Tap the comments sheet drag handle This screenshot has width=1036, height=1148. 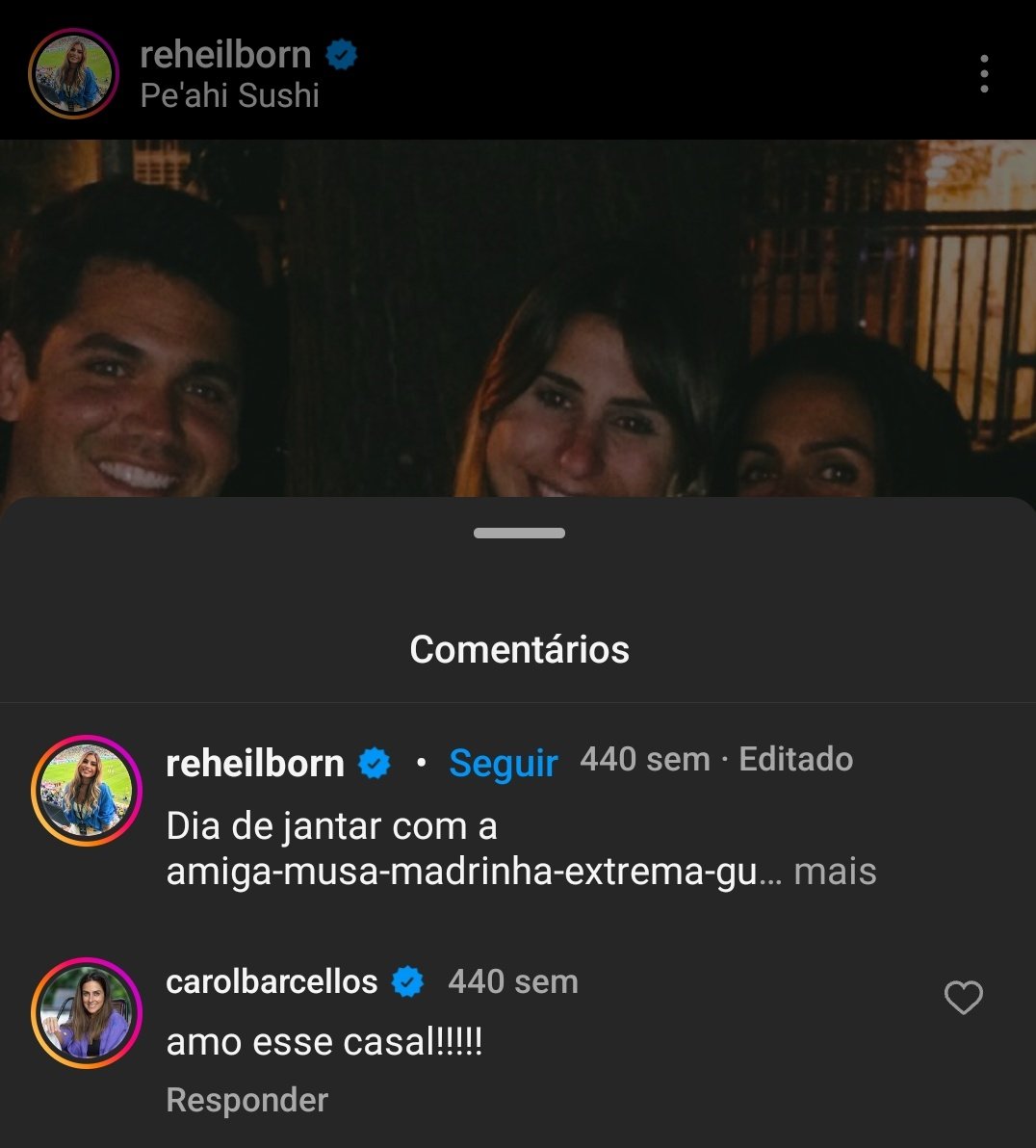[x=519, y=533]
